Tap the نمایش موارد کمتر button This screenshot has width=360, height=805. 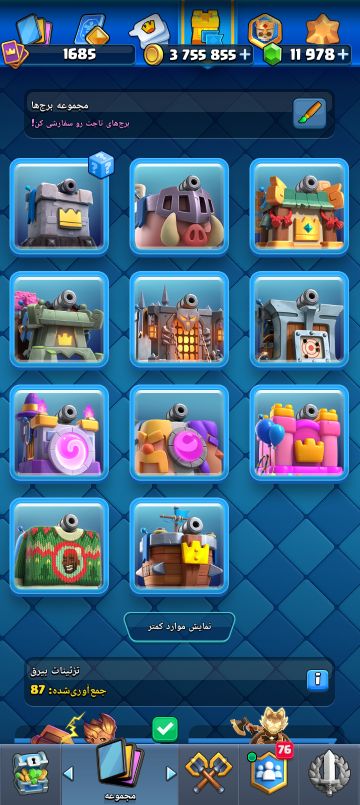(180, 627)
